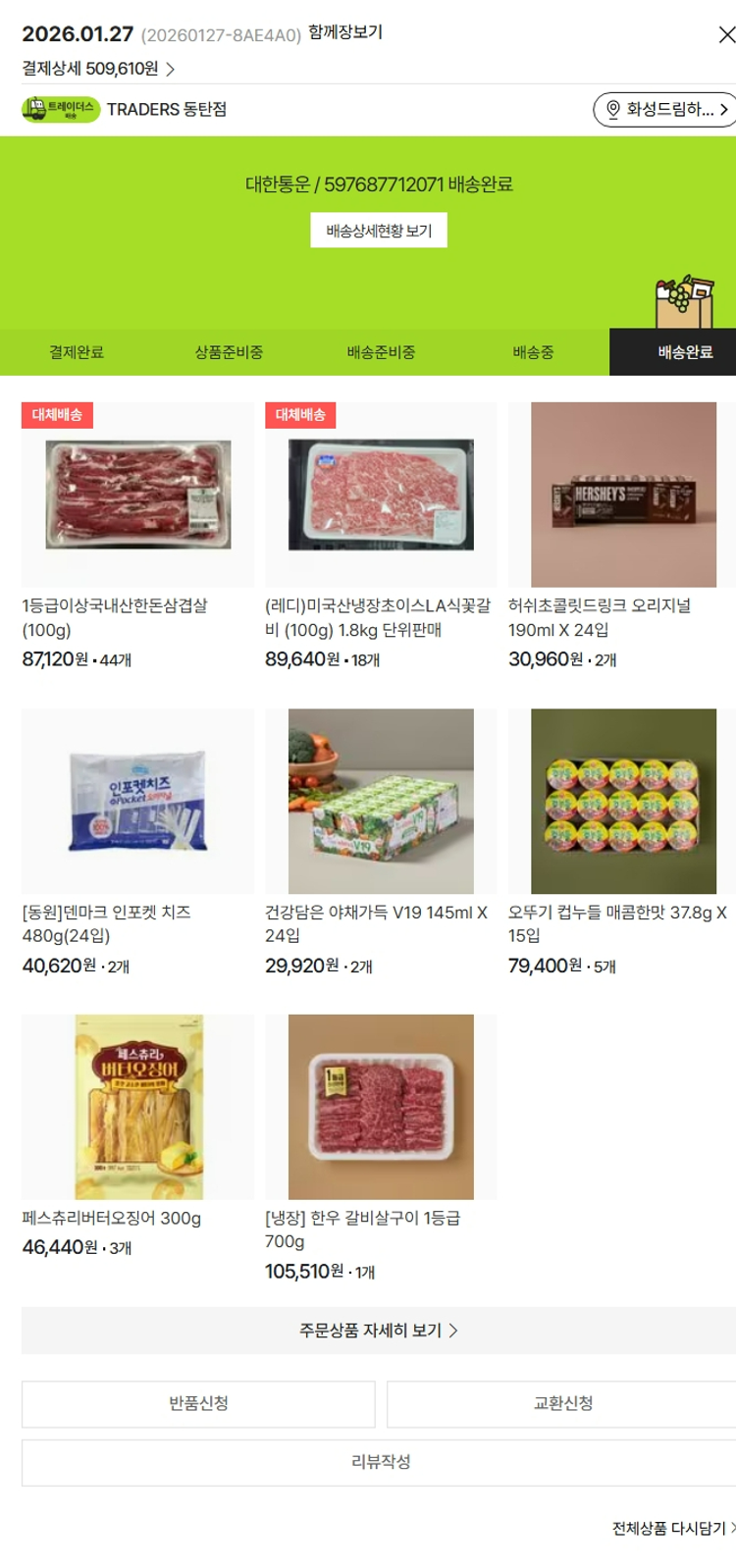The width and height of the screenshot is (736, 1568).
Task: Open 오뚜기 컵누들 매콤한맛 product
Action: pyautogui.click(x=623, y=801)
